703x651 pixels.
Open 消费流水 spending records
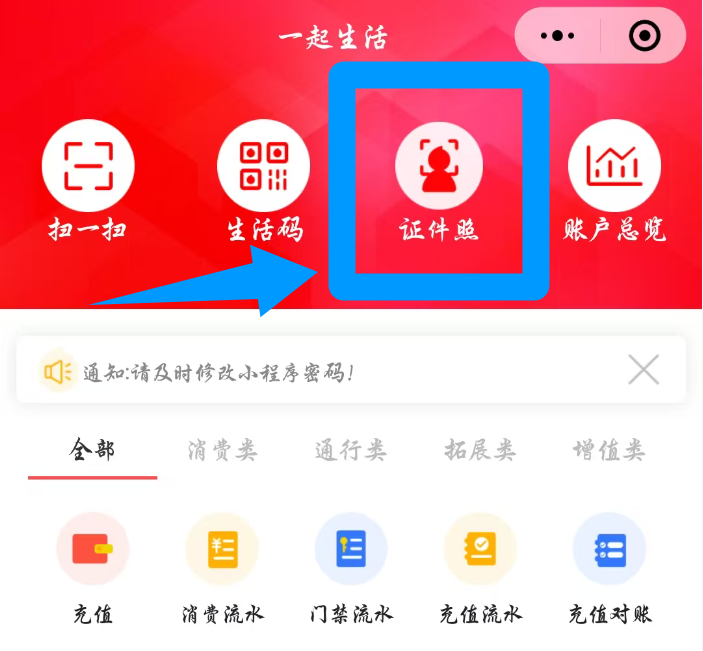coord(222,549)
